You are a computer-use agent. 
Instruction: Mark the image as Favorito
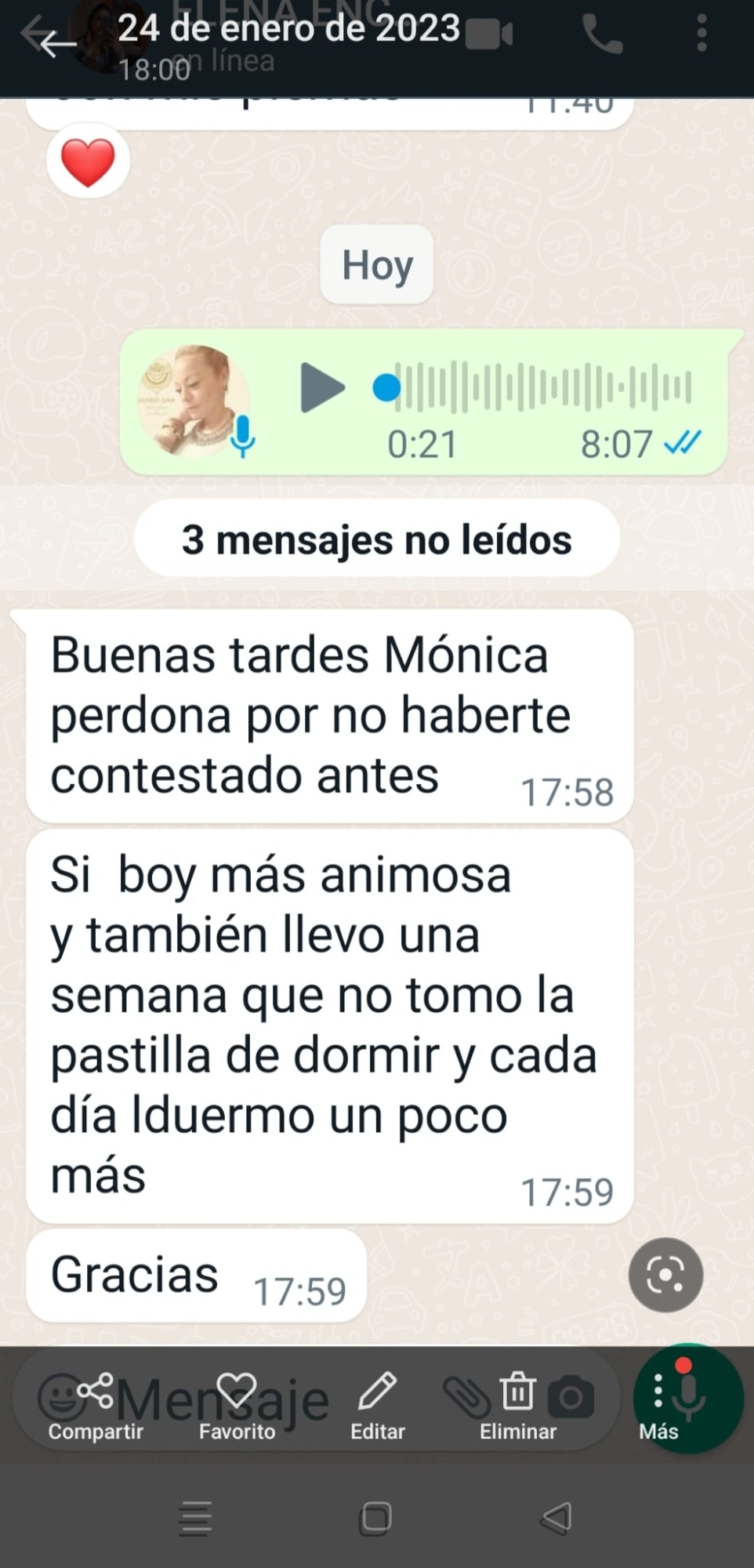pos(237,1407)
